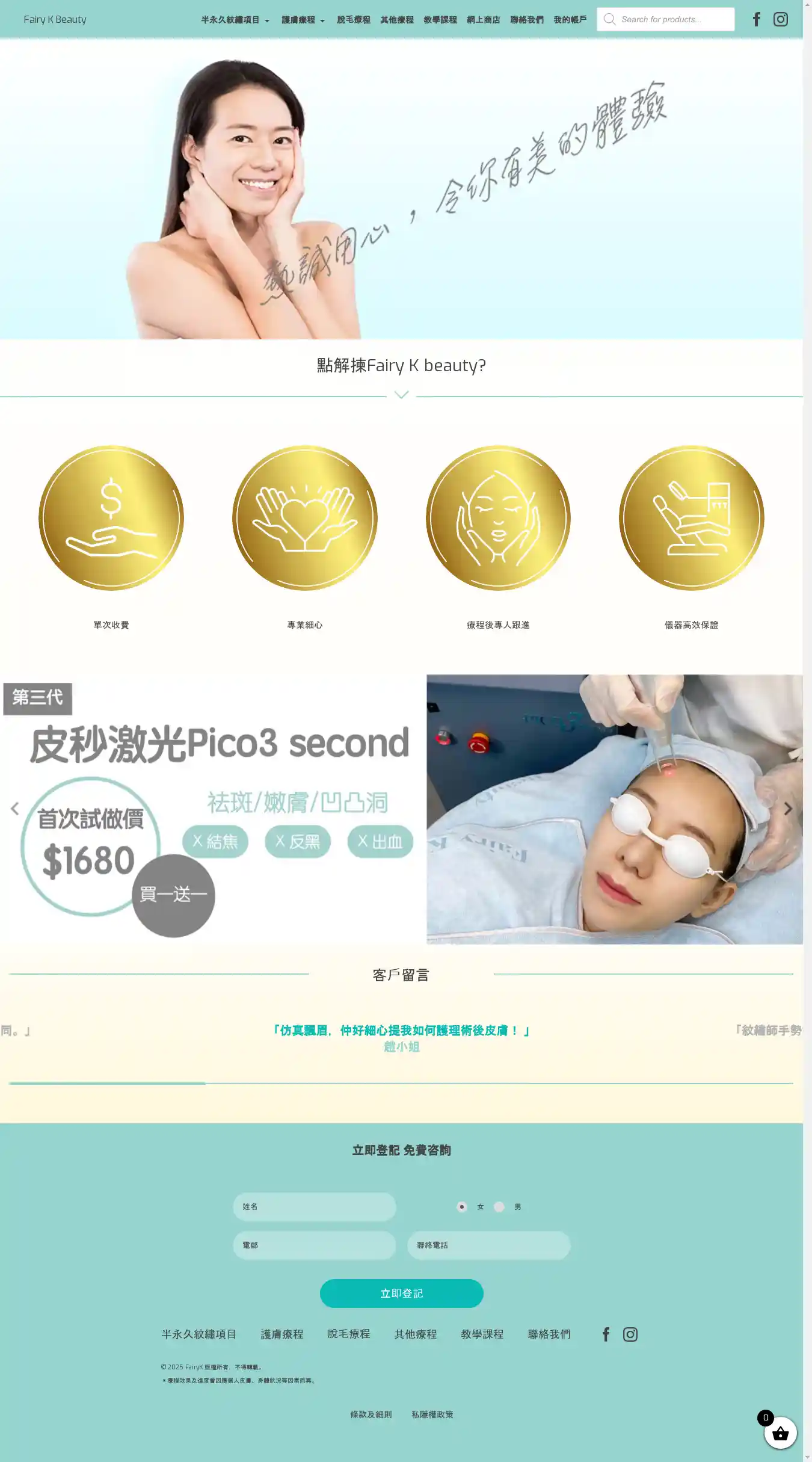Tap the 電郵 email field
Viewport: 812px width, 1462px height.
(x=314, y=1245)
